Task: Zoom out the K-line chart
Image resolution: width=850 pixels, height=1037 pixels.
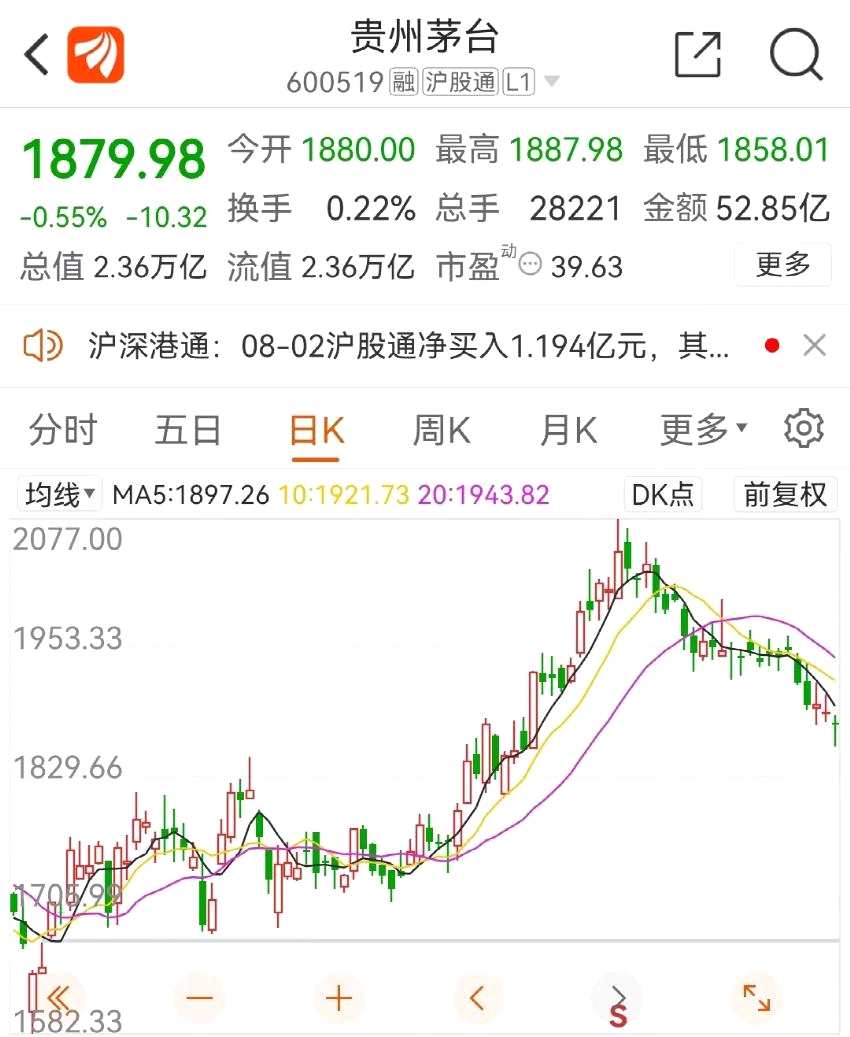Action: (199, 997)
